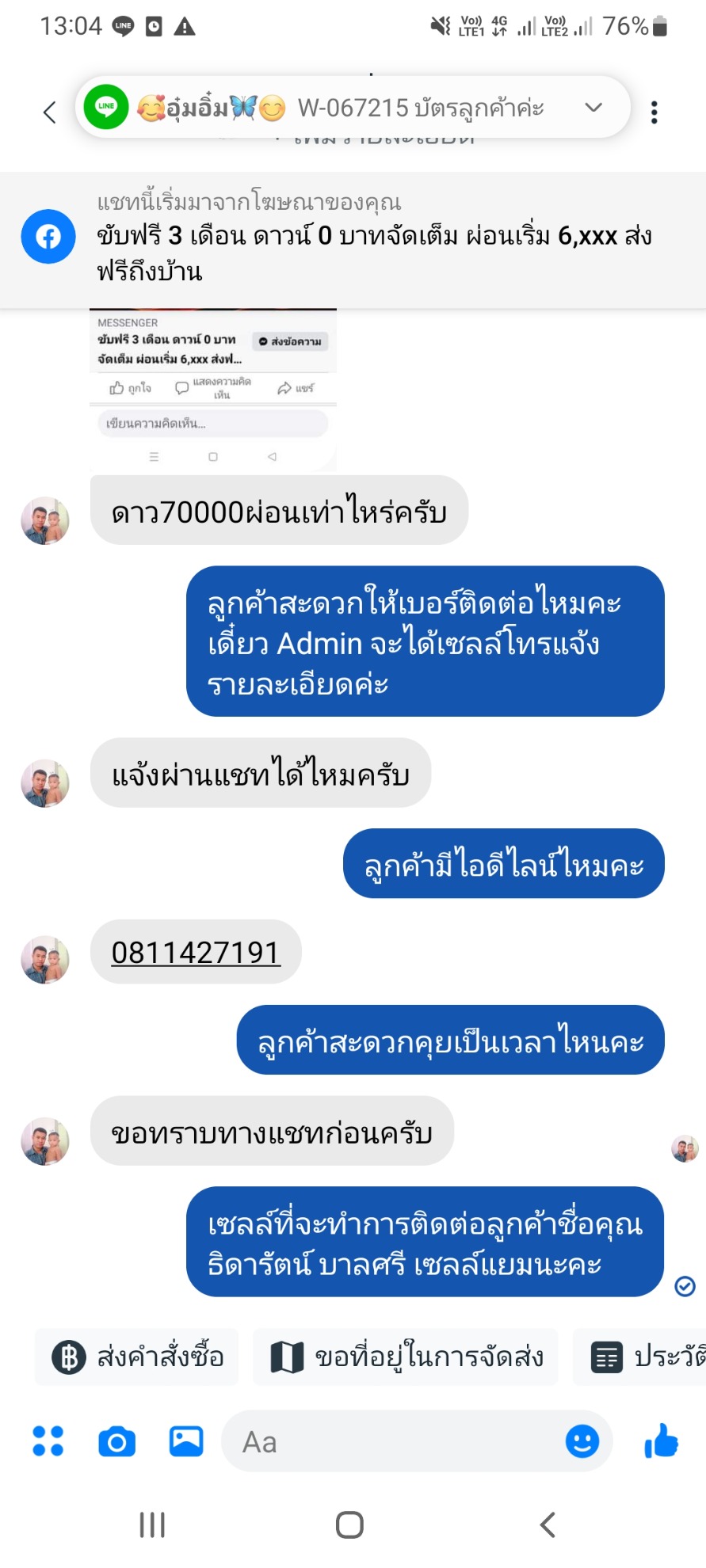Viewport: 706px width, 1568px height.
Task: Tap the phone number 0811427191
Action: point(196,952)
